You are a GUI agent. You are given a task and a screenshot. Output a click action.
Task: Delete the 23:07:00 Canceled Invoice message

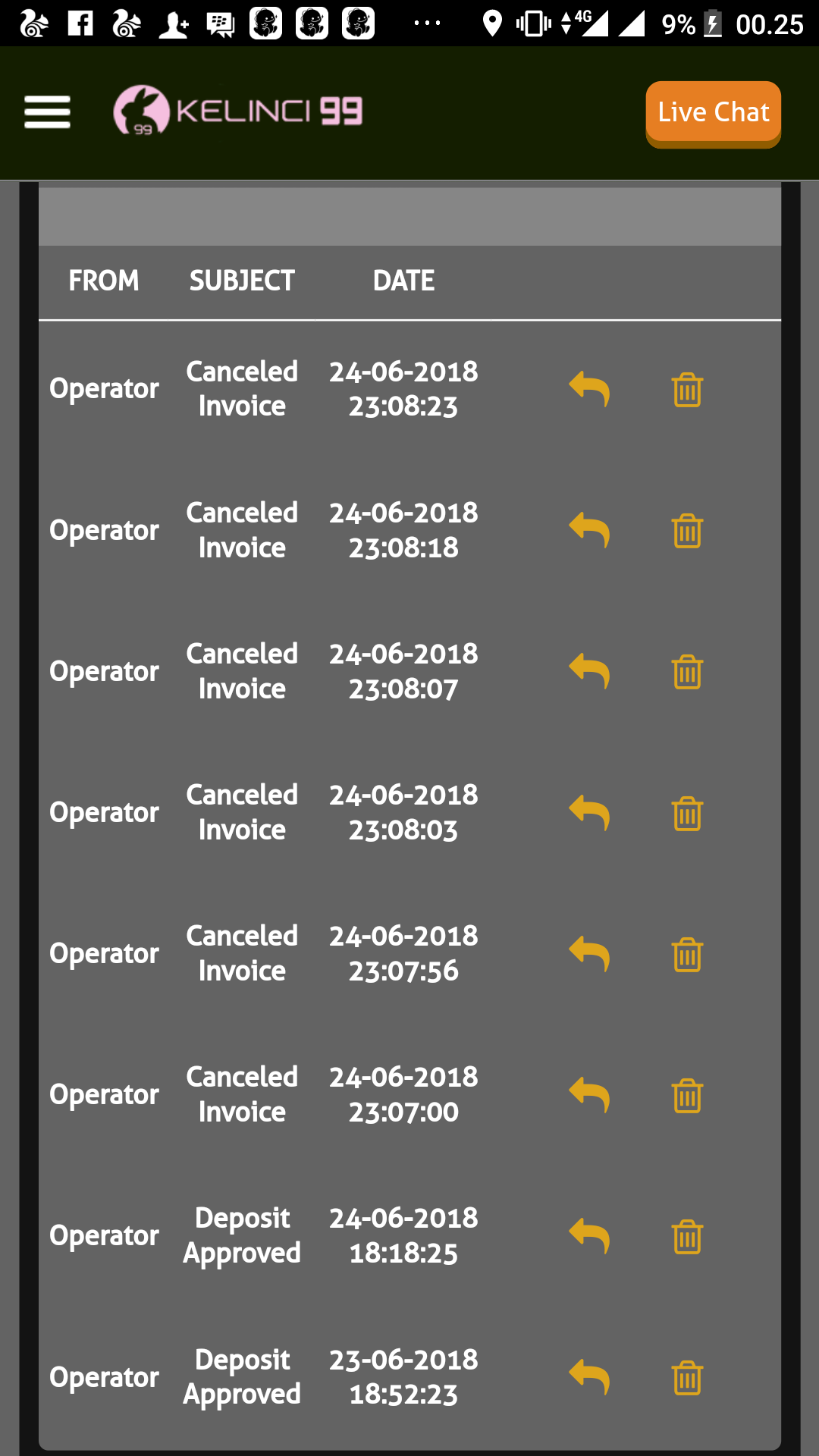click(687, 1096)
